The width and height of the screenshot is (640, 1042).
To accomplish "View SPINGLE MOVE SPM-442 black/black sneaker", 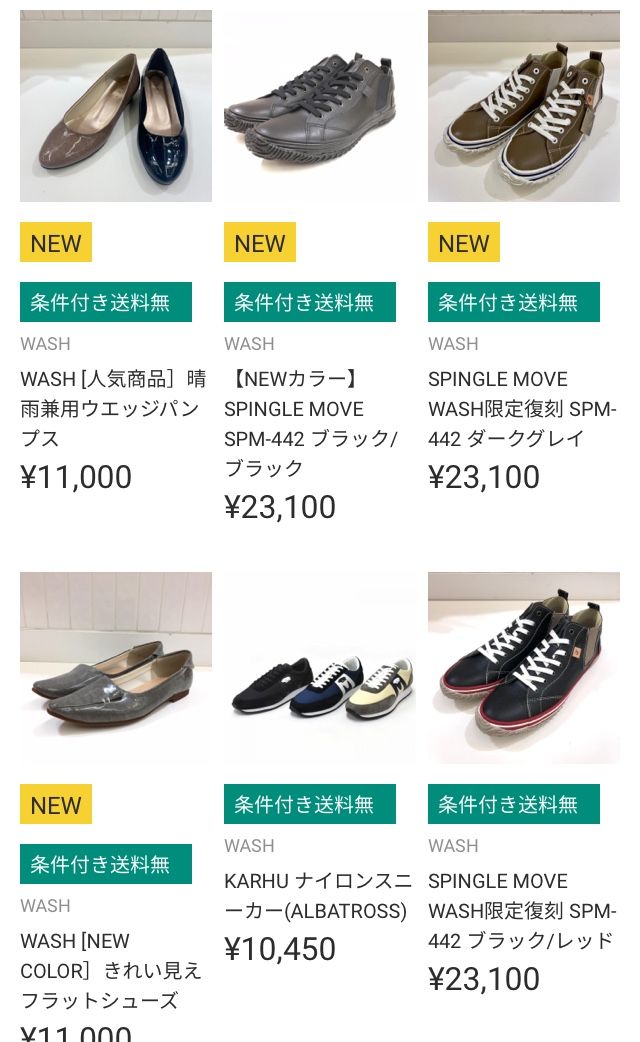I will coord(319,107).
